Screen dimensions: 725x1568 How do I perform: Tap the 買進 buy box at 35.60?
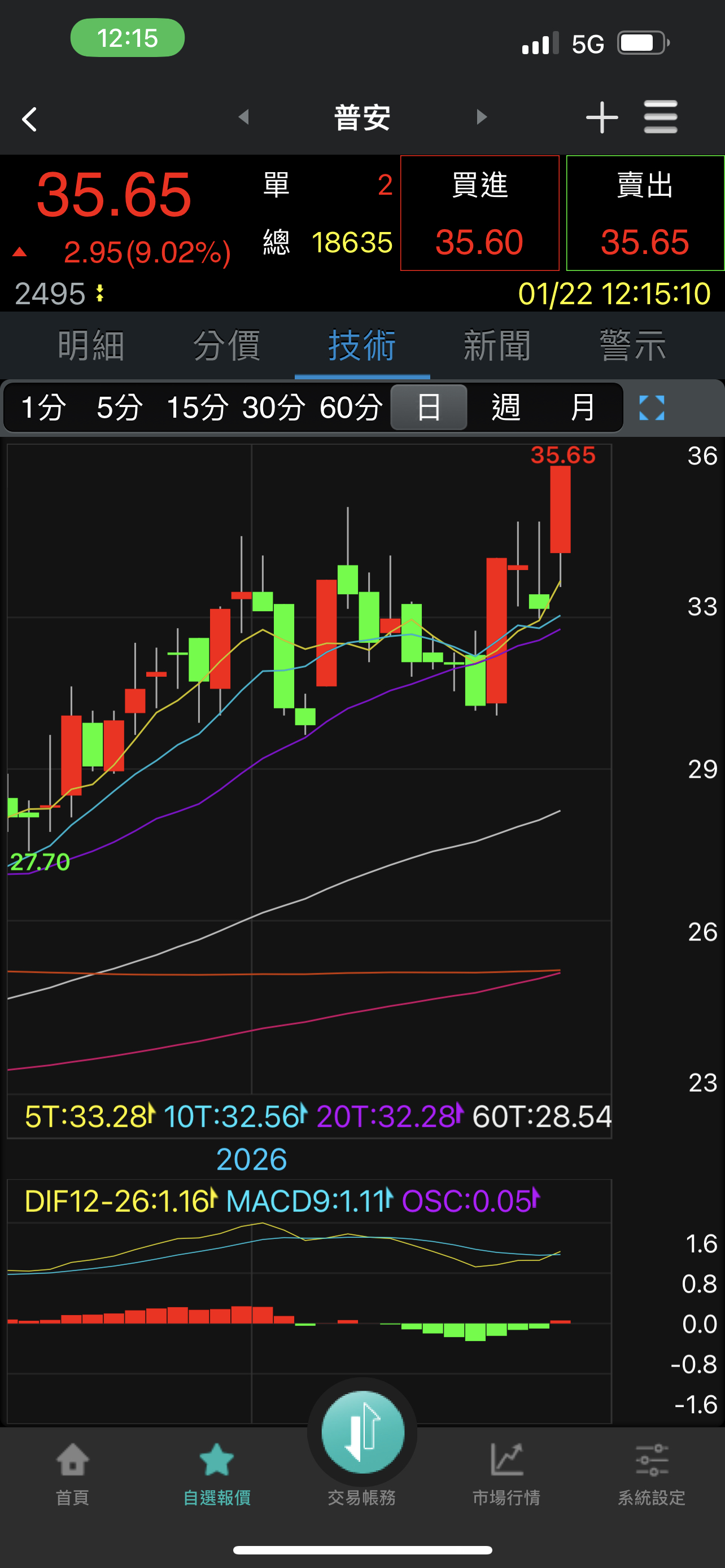click(480, 213)
